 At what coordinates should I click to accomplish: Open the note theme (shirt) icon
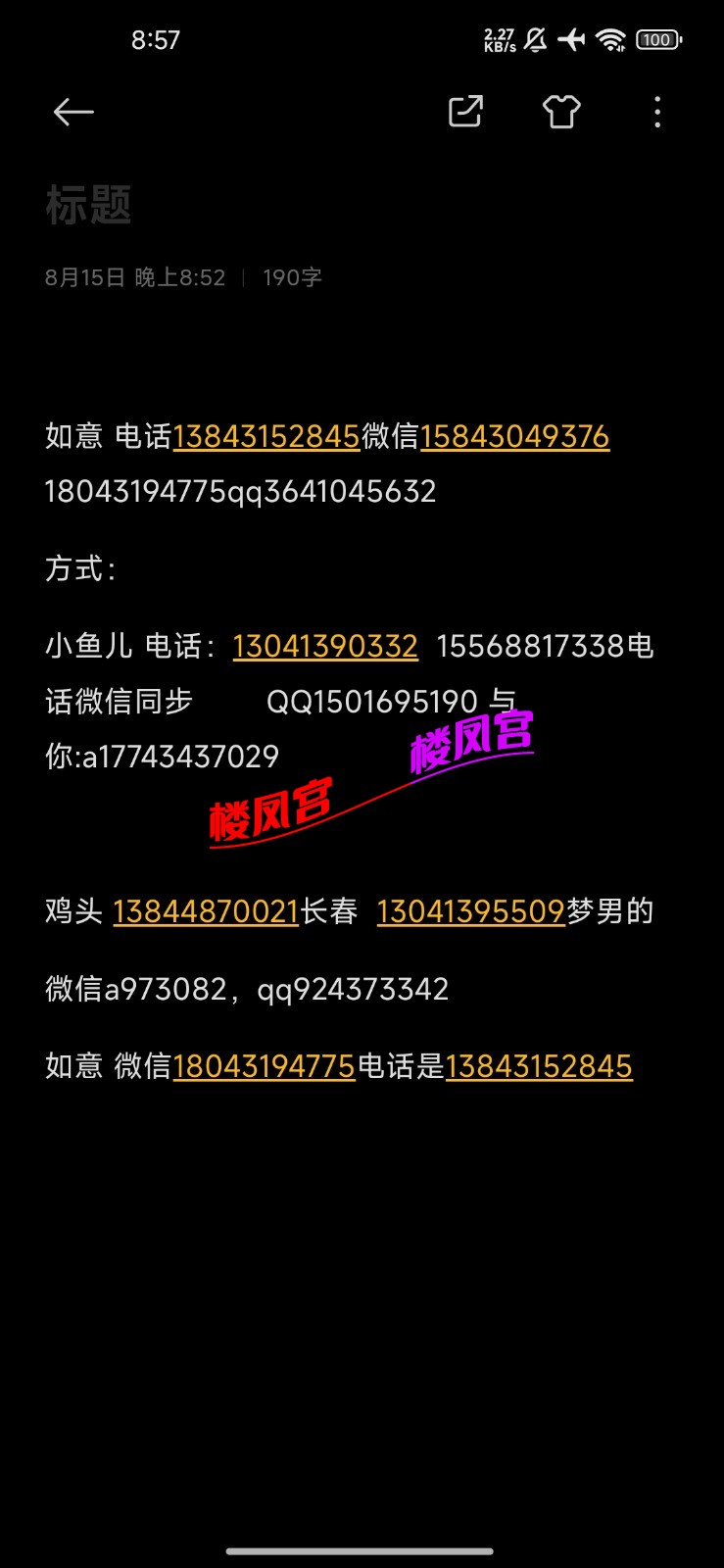[561, 112]
